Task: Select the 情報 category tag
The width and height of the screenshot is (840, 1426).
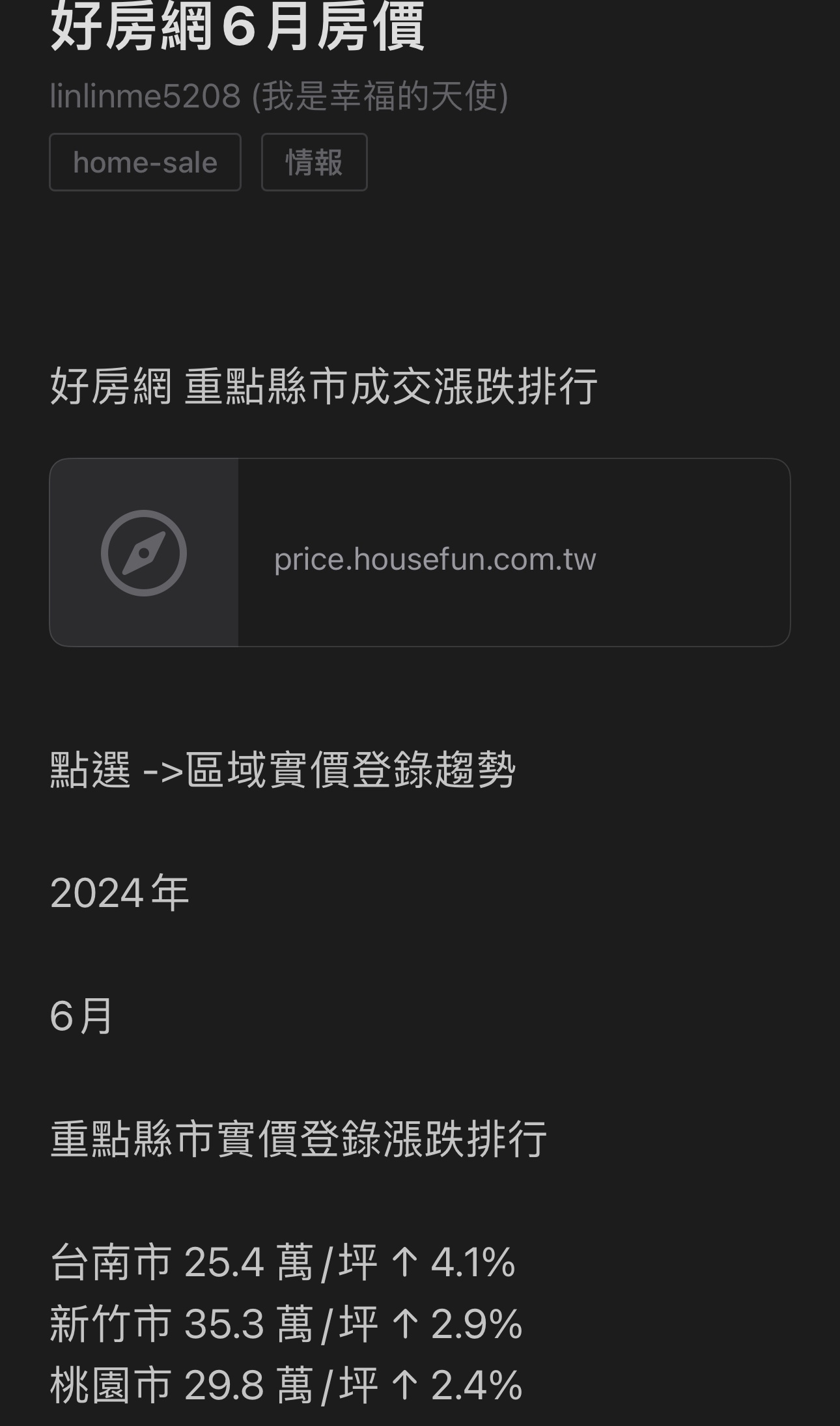Action: [314, 163]
